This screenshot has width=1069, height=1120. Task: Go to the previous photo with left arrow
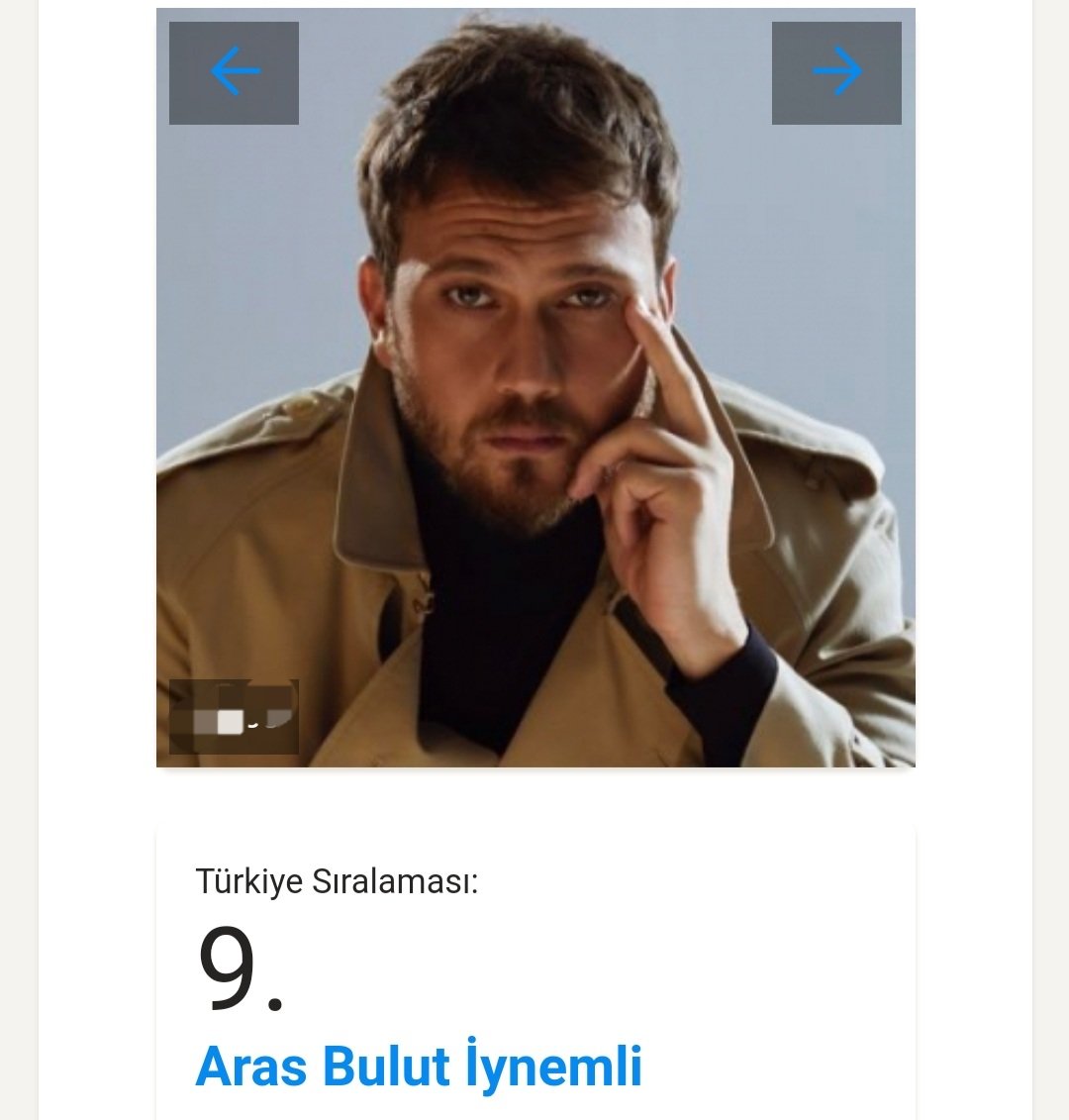click(x=234, y=72)
